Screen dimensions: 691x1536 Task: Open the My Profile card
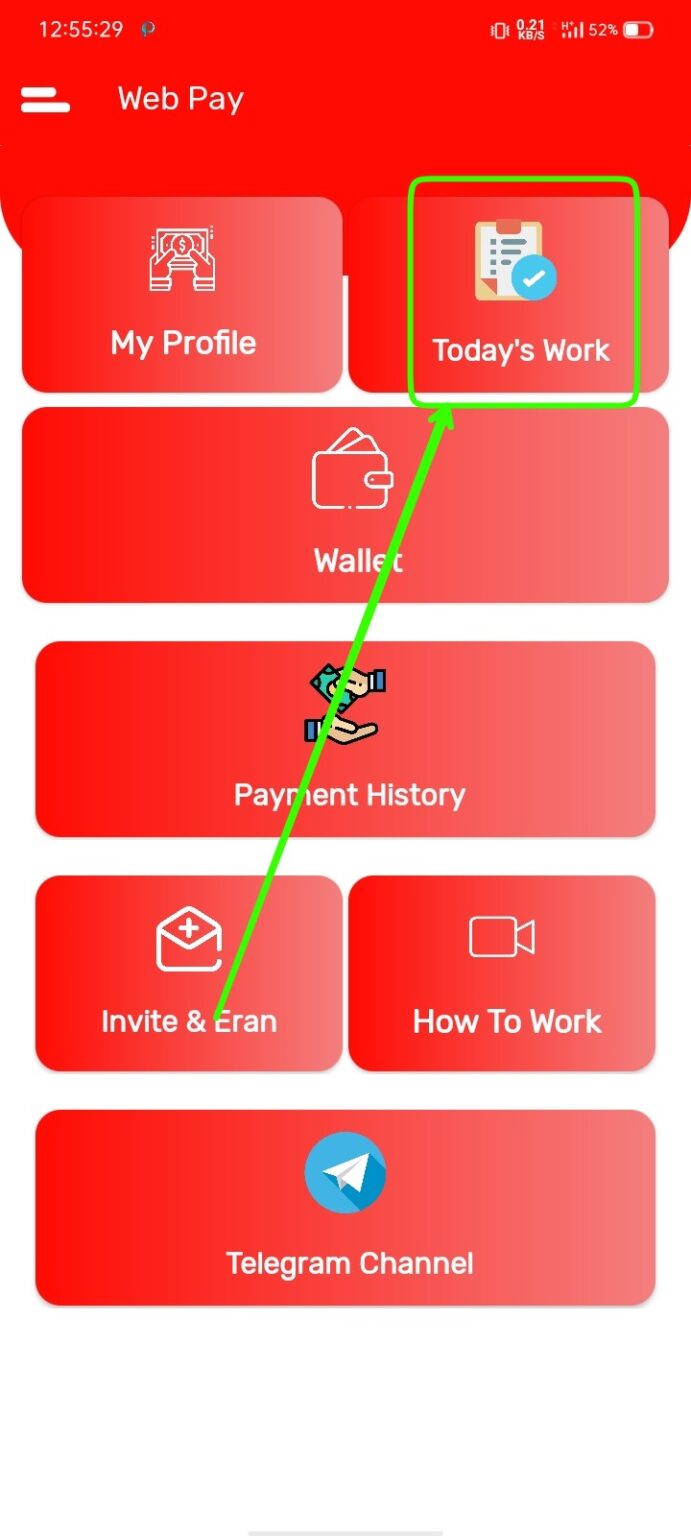click(182, 295)
